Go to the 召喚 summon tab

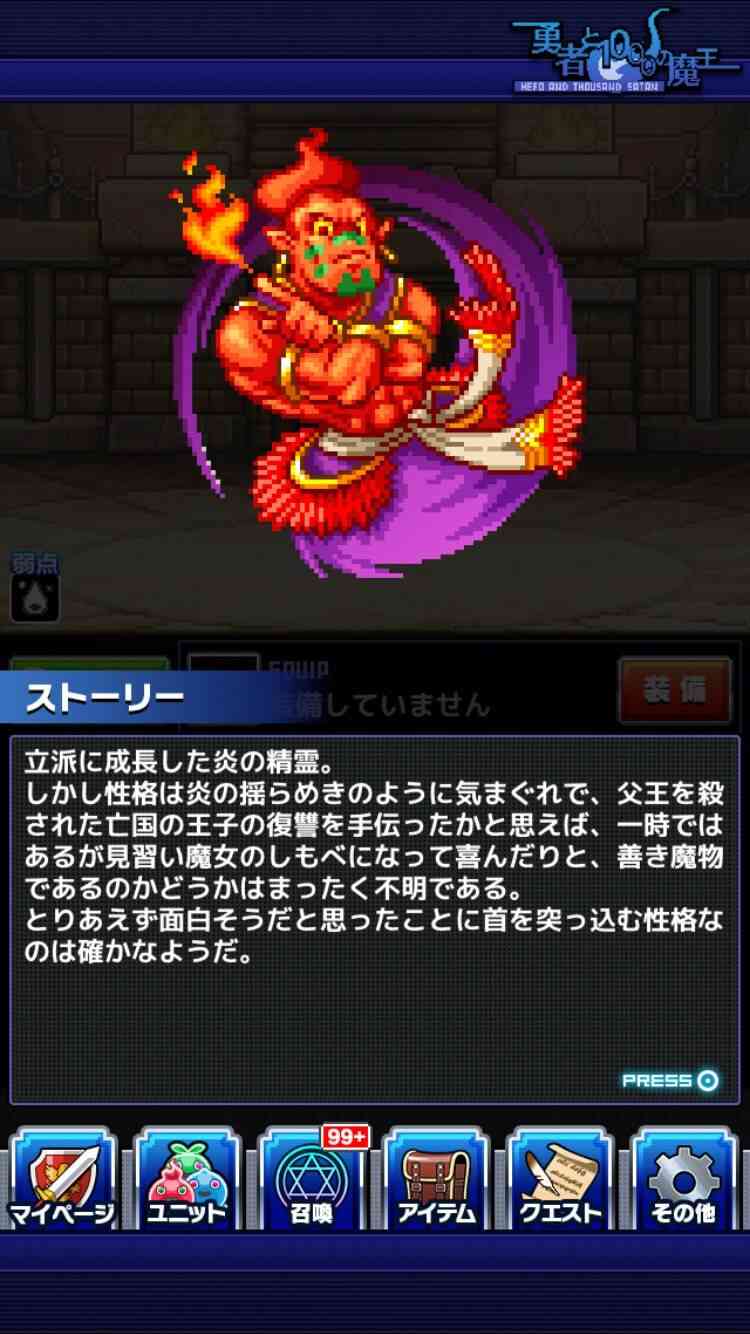point(312,1179)
